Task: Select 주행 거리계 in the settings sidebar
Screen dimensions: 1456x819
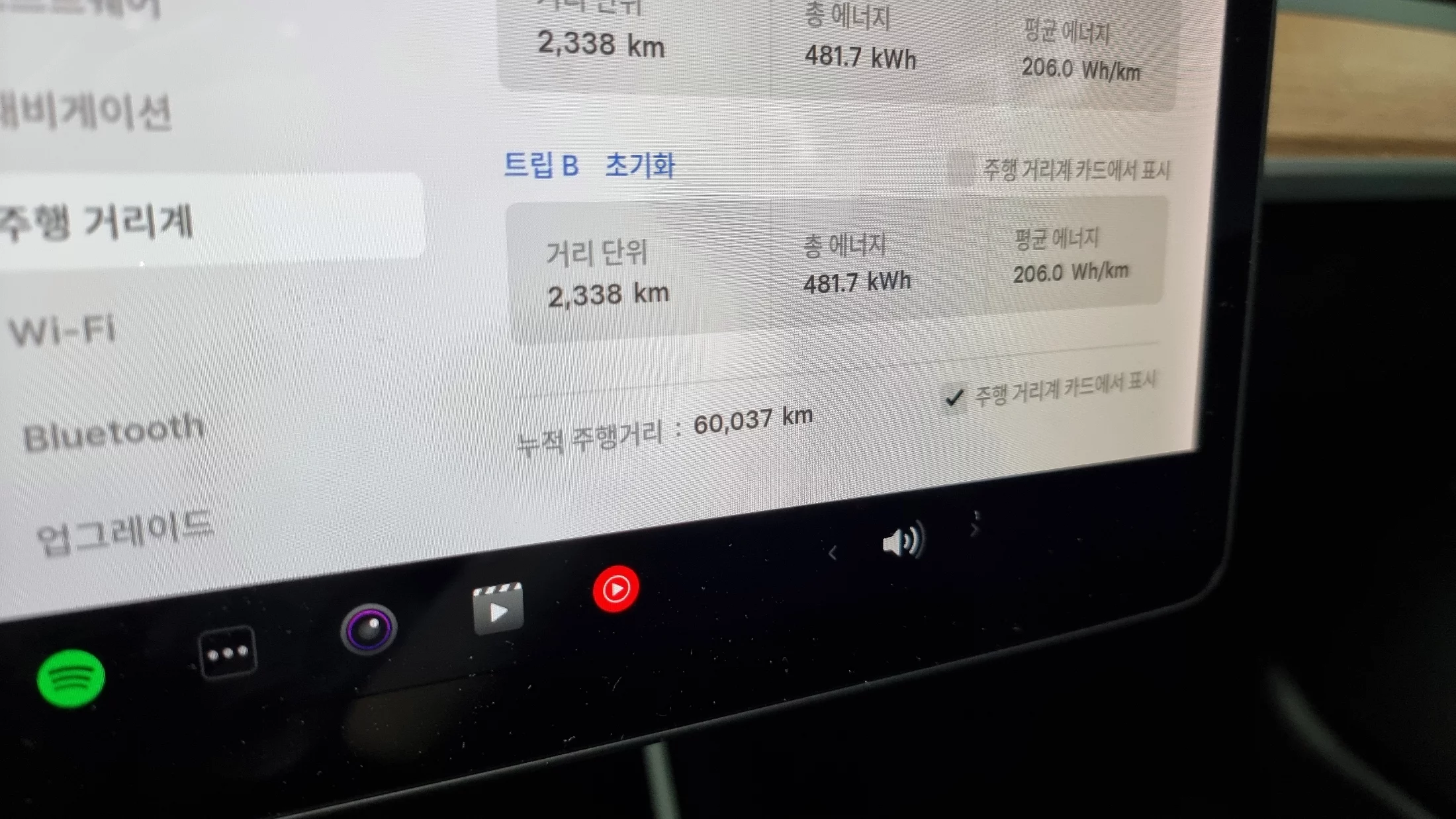Action: coord(99,222)
